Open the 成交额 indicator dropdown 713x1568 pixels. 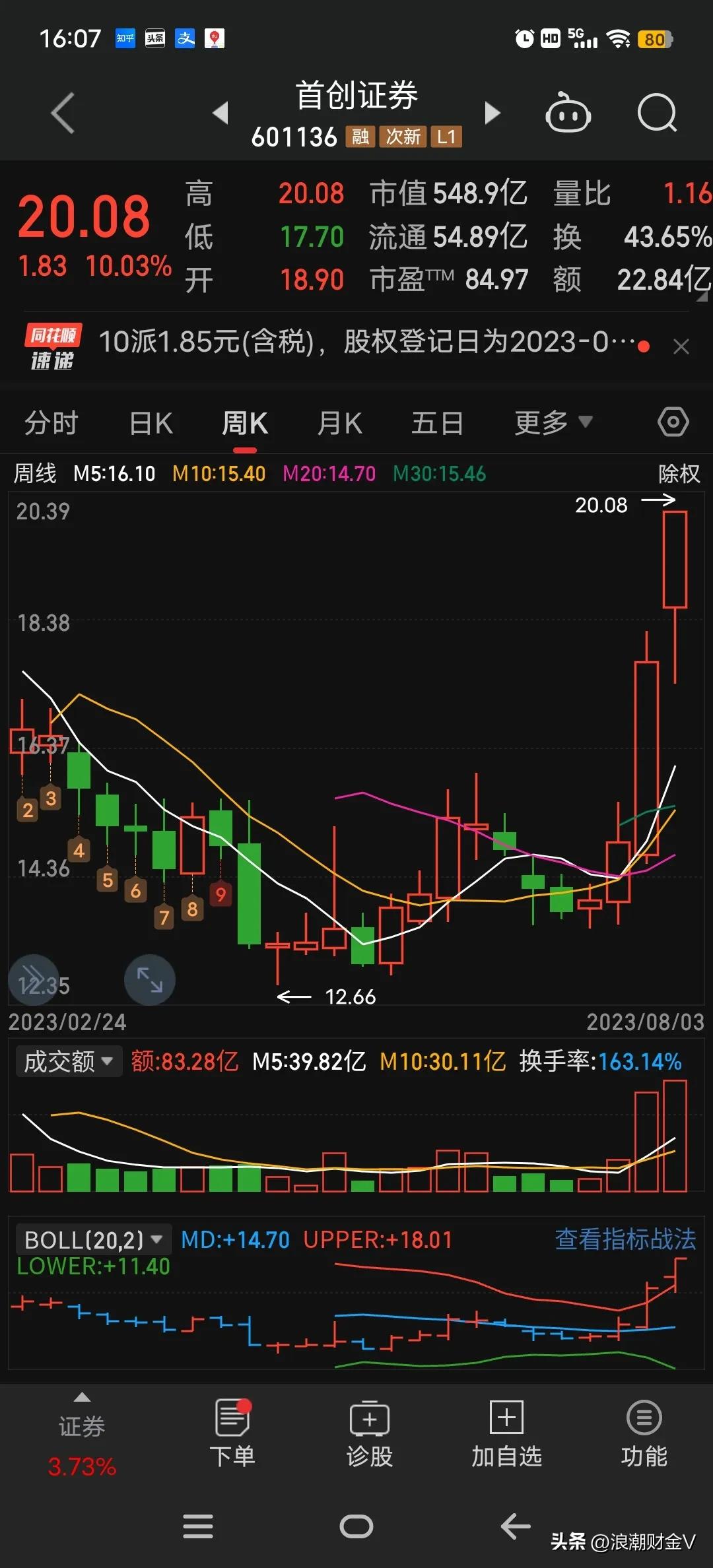pyautogui.click(x=68, y=1060)
